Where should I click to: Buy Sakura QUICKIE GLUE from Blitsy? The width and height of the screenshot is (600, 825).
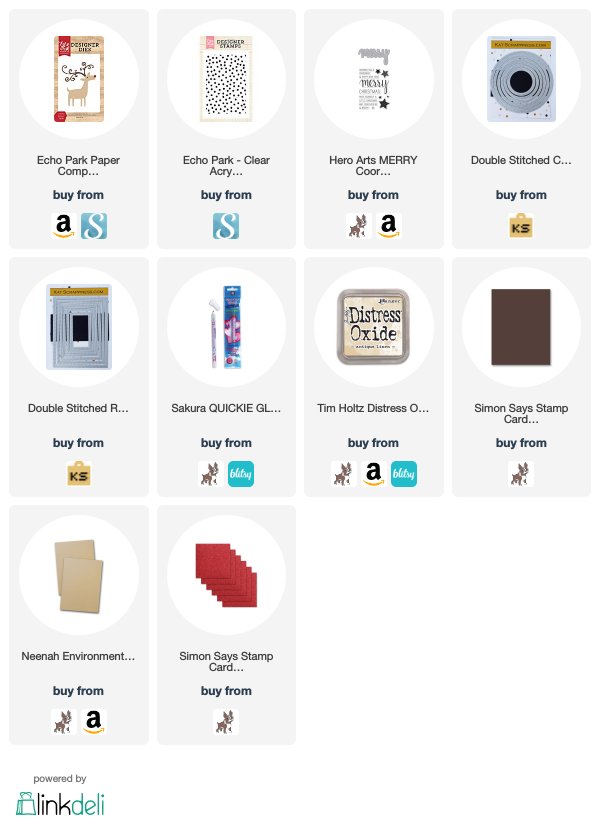point(240,474)
